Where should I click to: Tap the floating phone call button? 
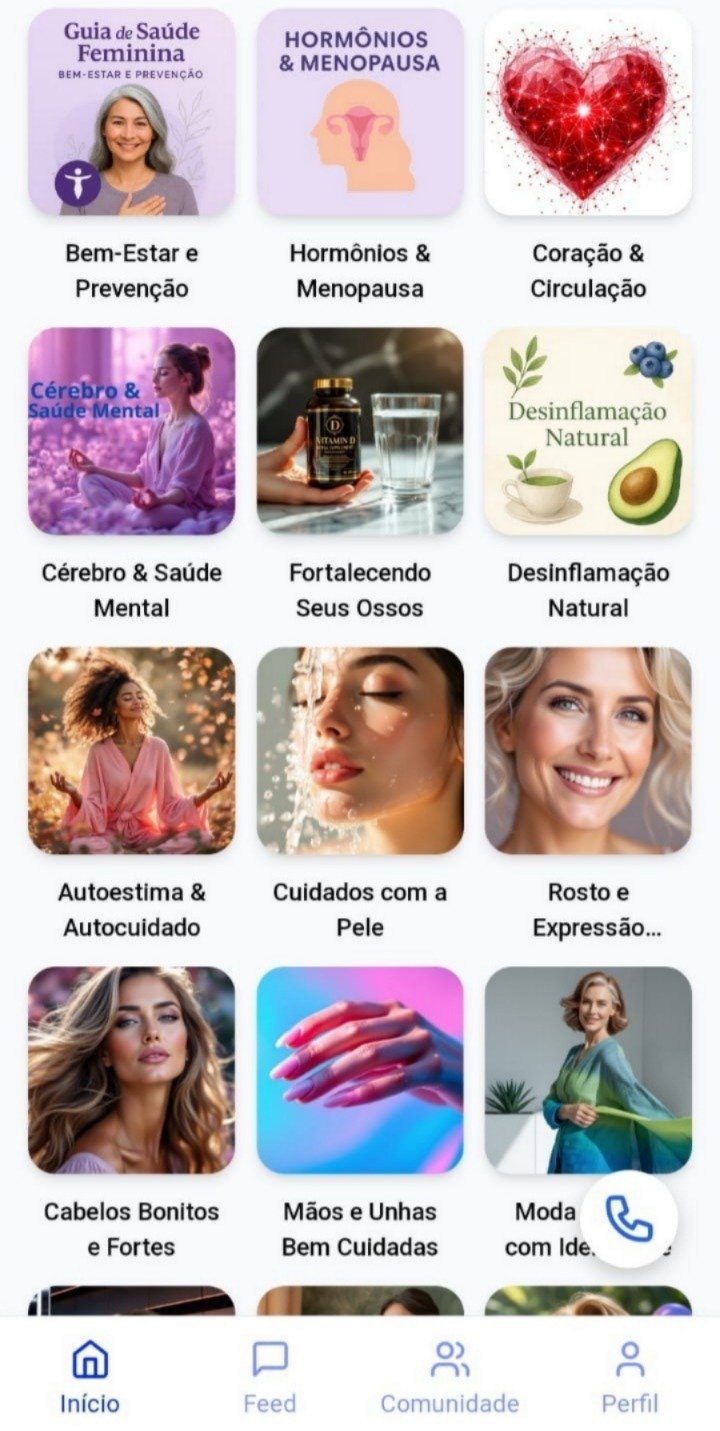[x=629, y=1219]
